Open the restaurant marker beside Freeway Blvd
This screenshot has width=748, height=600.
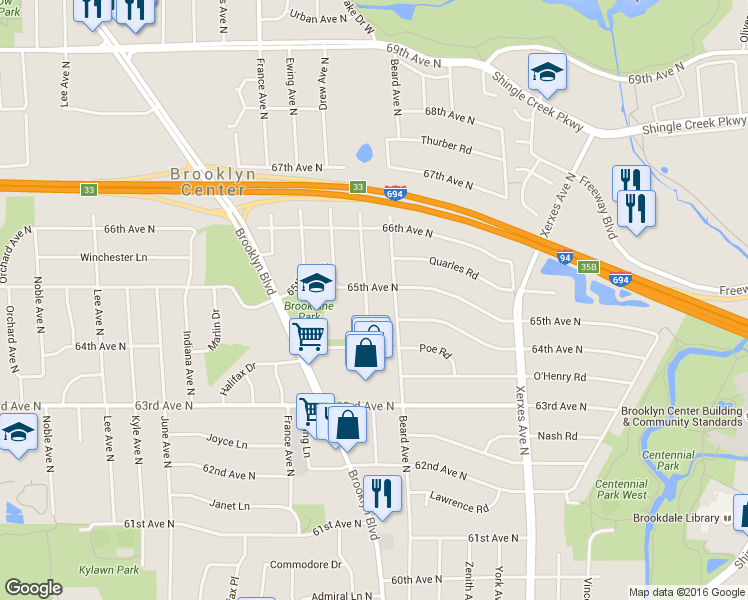tap(637, 208)
